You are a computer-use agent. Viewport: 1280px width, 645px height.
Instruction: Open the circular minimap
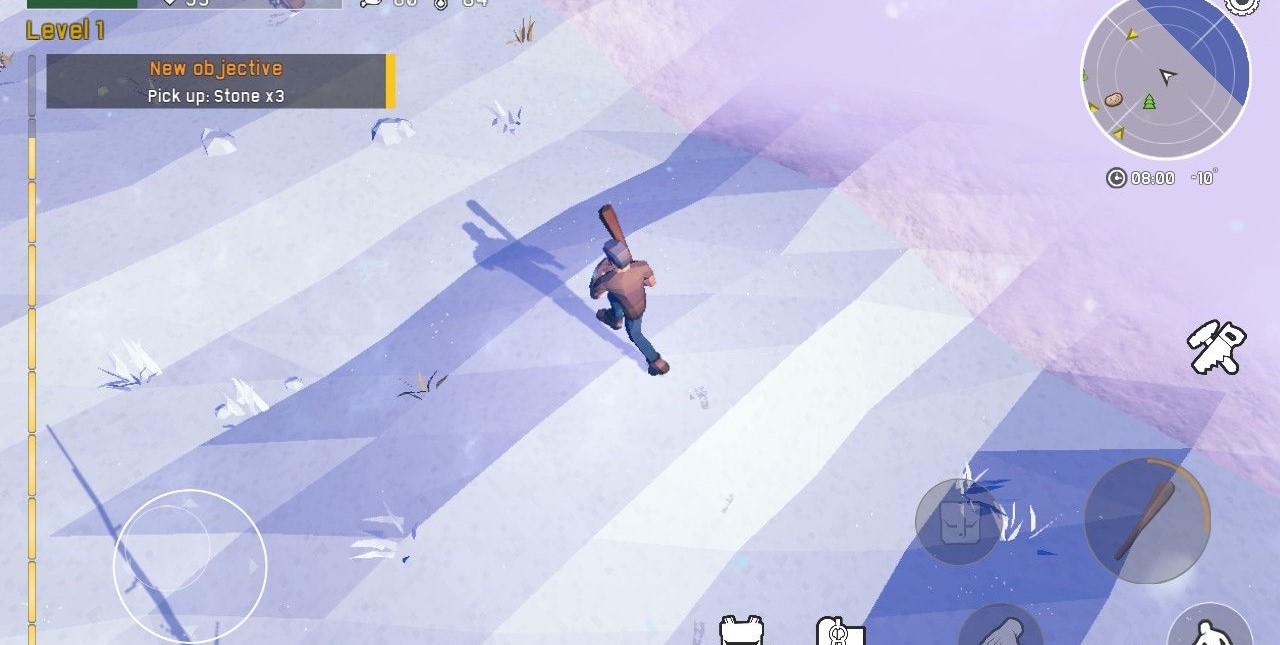point(1165,76)
